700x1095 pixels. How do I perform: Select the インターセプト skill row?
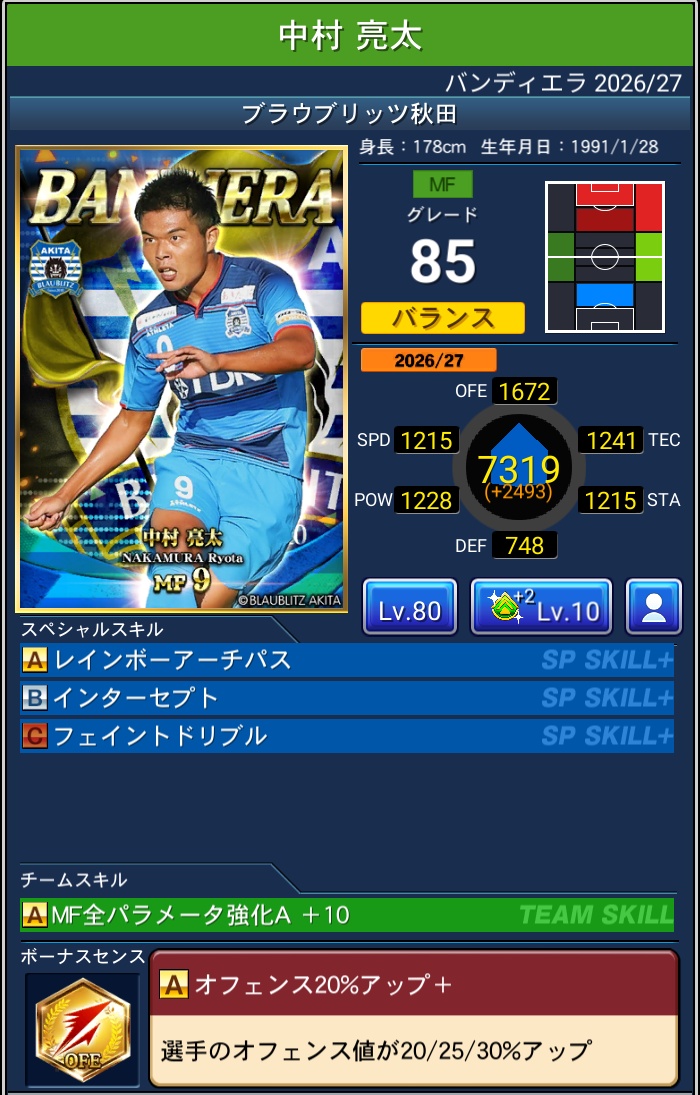347,698
